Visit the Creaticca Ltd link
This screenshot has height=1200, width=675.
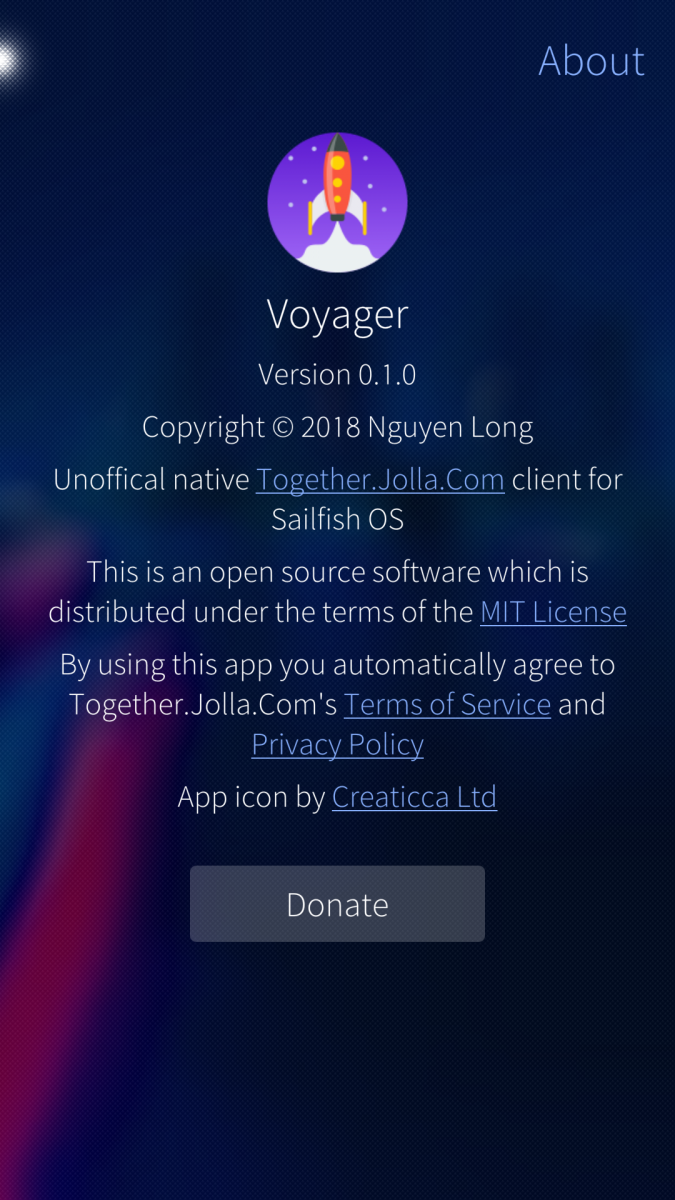(414, 797)
